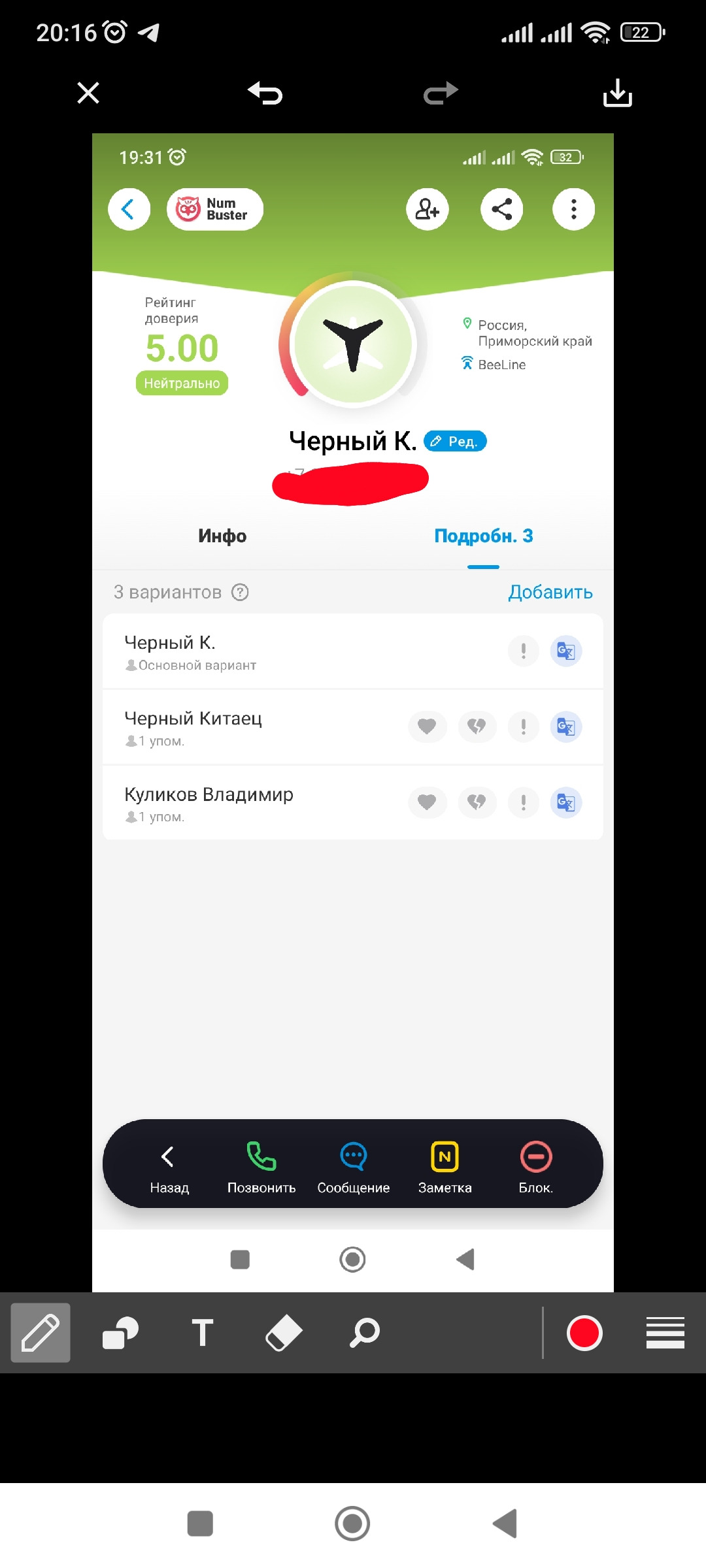
Task: Select the magnifier tool
Action: pyautogui.click(x=365, y=1333)
